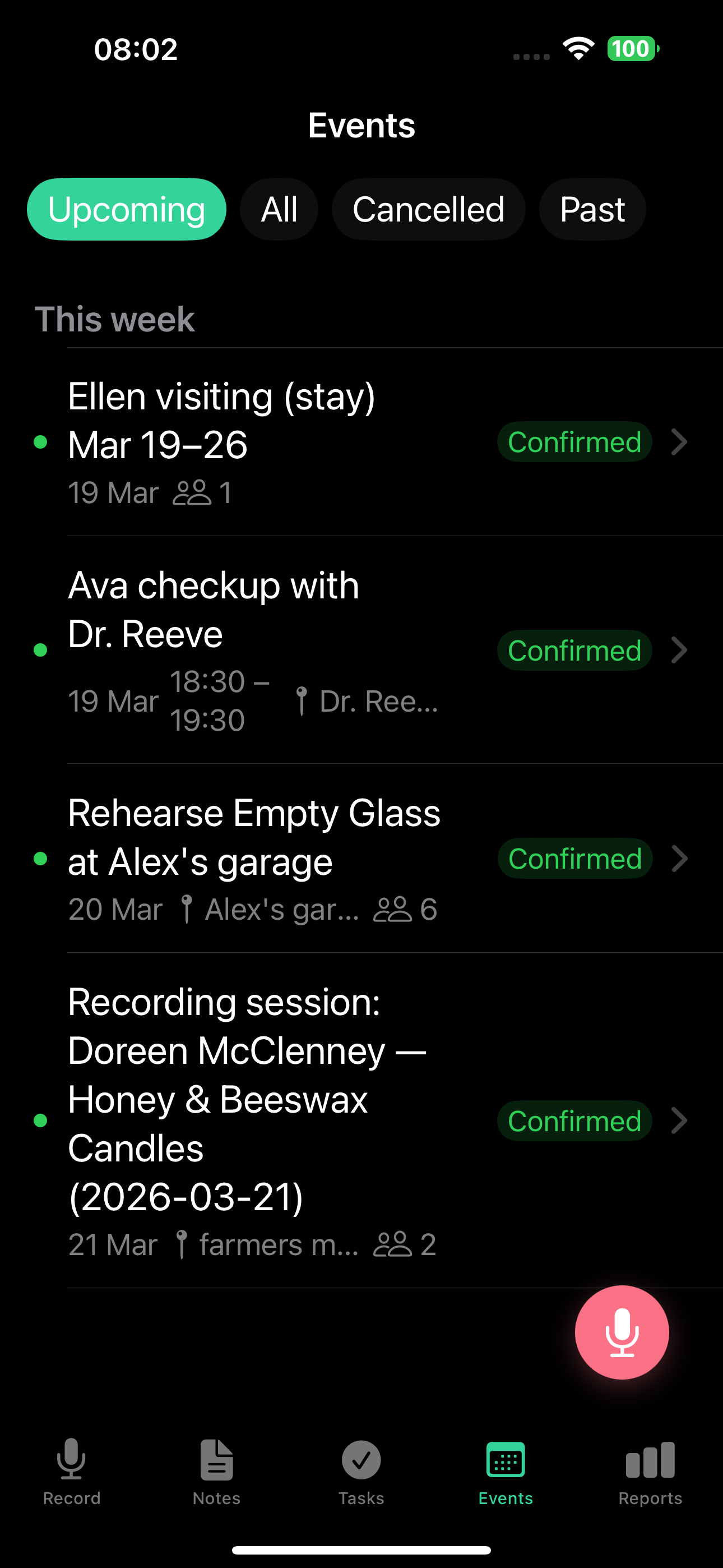Expand the Rehearse Empty Glass event chevron

(x=679, y=859)
